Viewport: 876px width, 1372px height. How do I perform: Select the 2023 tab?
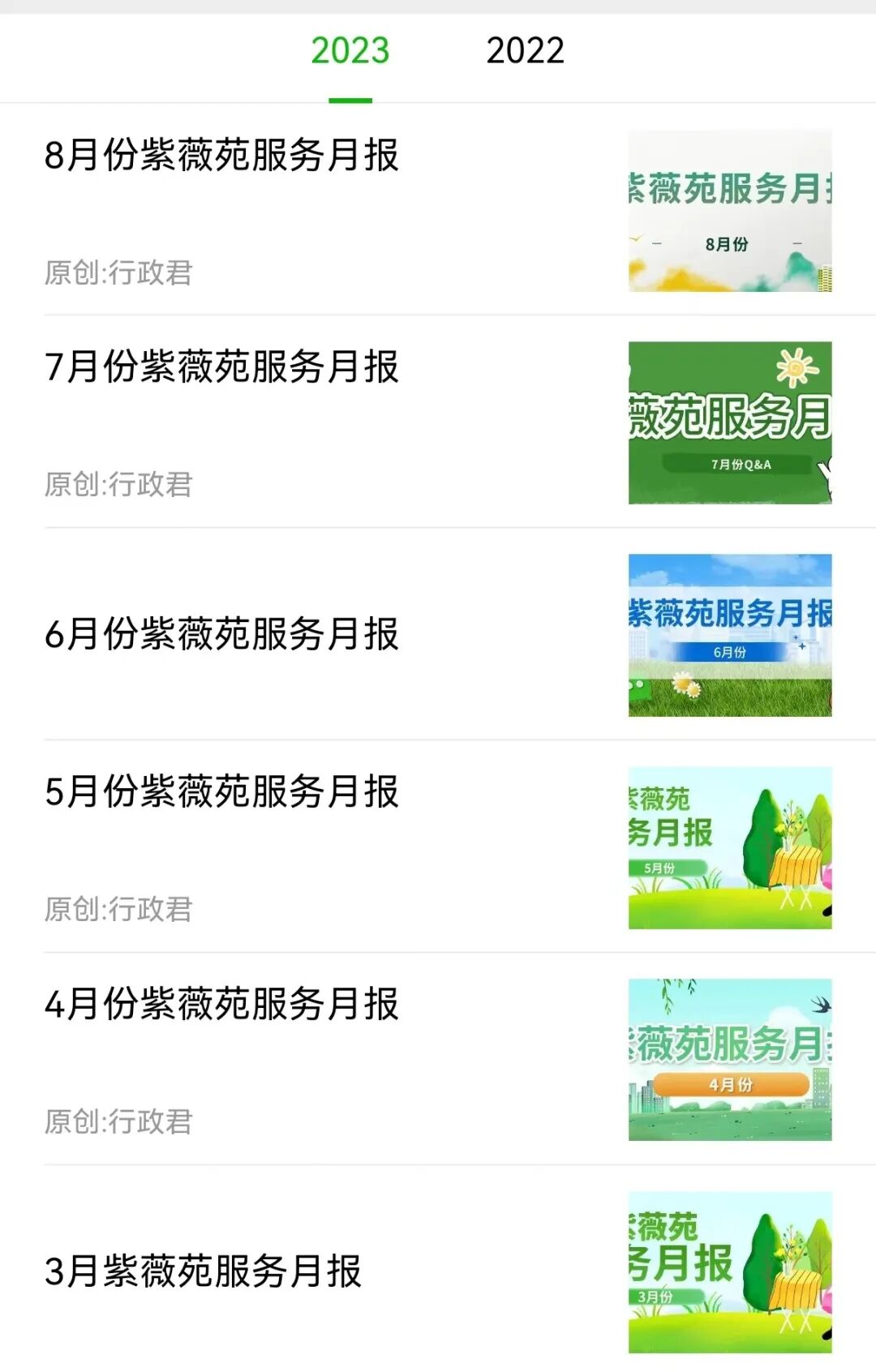[350, 51]
